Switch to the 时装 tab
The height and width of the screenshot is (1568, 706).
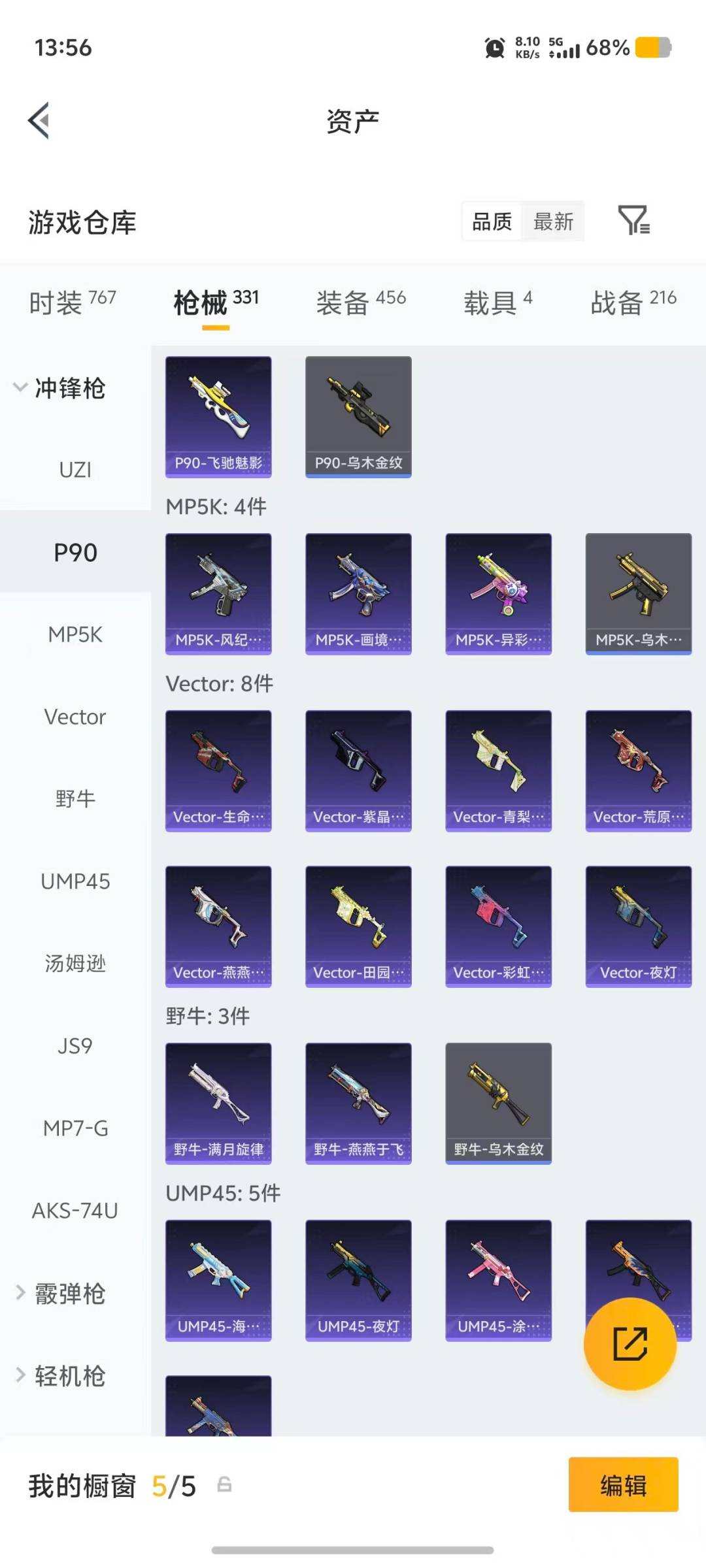pos(72,302)
